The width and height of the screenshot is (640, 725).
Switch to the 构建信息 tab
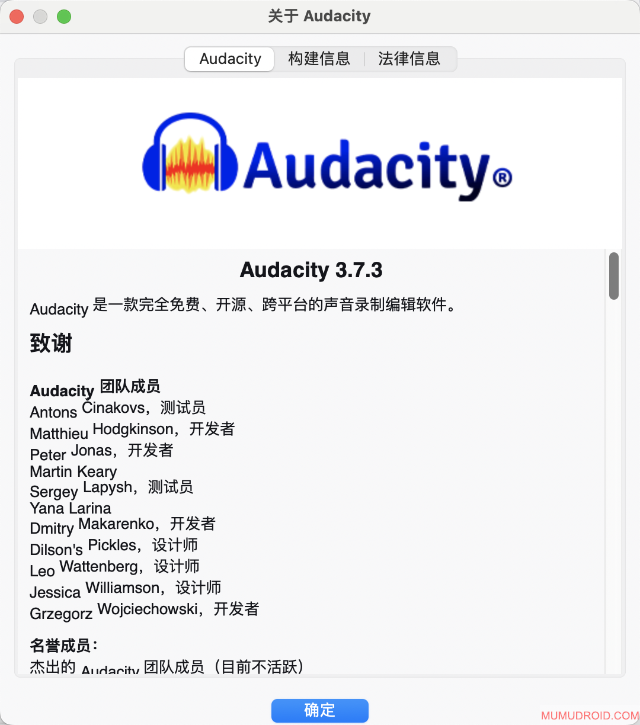tap(319, 59)
